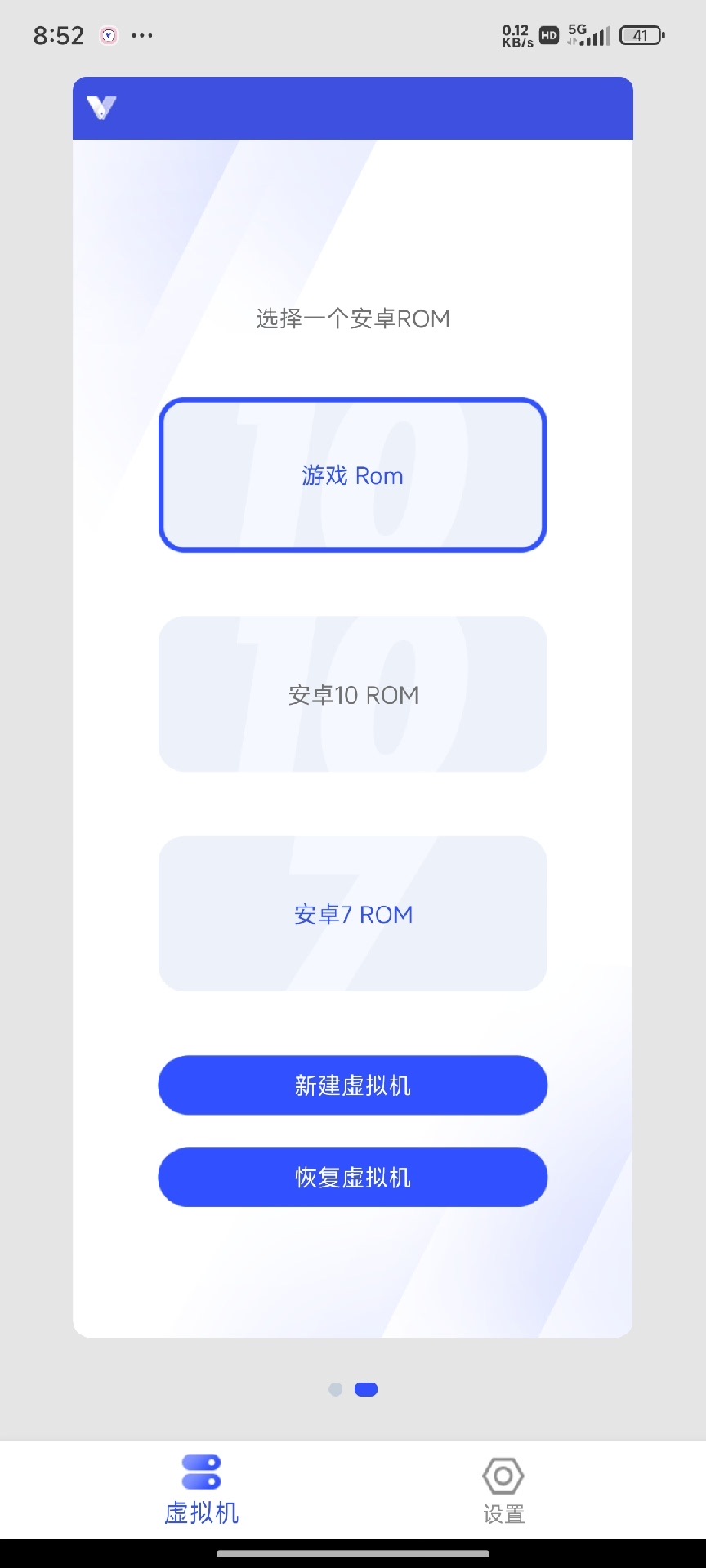The image size is (706, 1568).
Task: Tap the battery indicator showing 41
Action: pos(642,36)
